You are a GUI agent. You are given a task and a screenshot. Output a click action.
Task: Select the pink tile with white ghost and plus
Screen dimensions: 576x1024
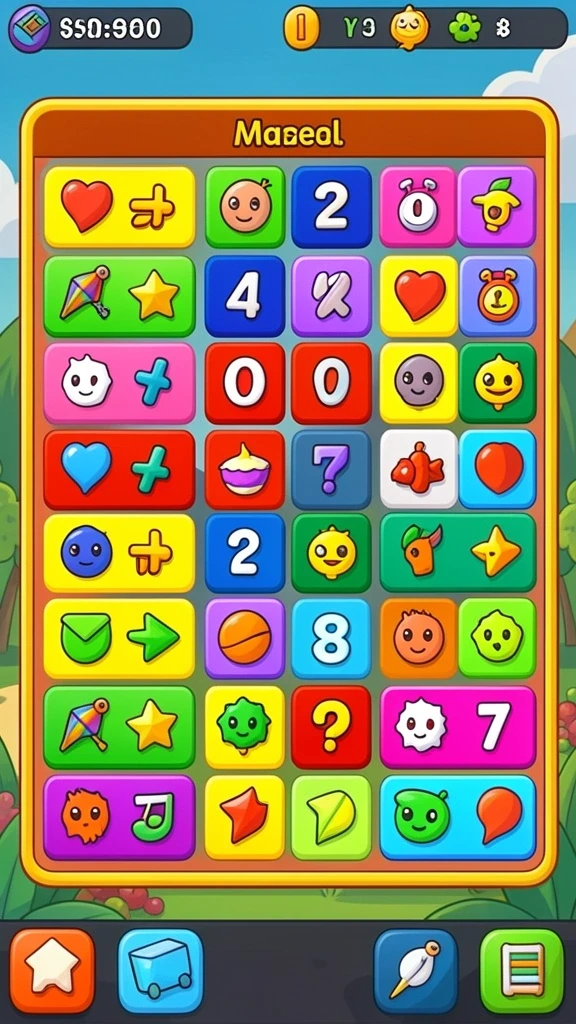pos(120,383)
